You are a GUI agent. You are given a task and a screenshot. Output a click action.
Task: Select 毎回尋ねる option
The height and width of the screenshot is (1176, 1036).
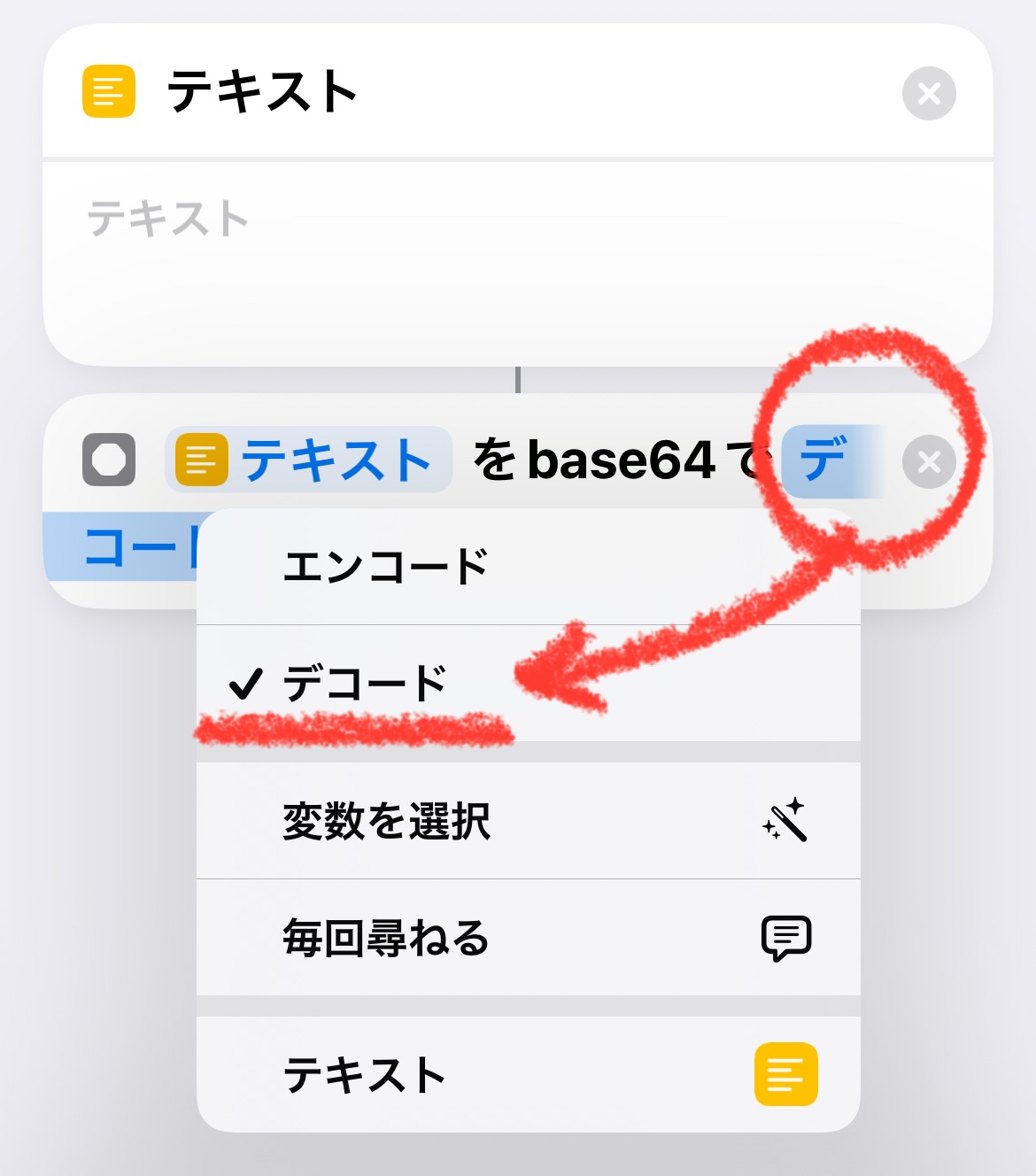coord(528,938)
